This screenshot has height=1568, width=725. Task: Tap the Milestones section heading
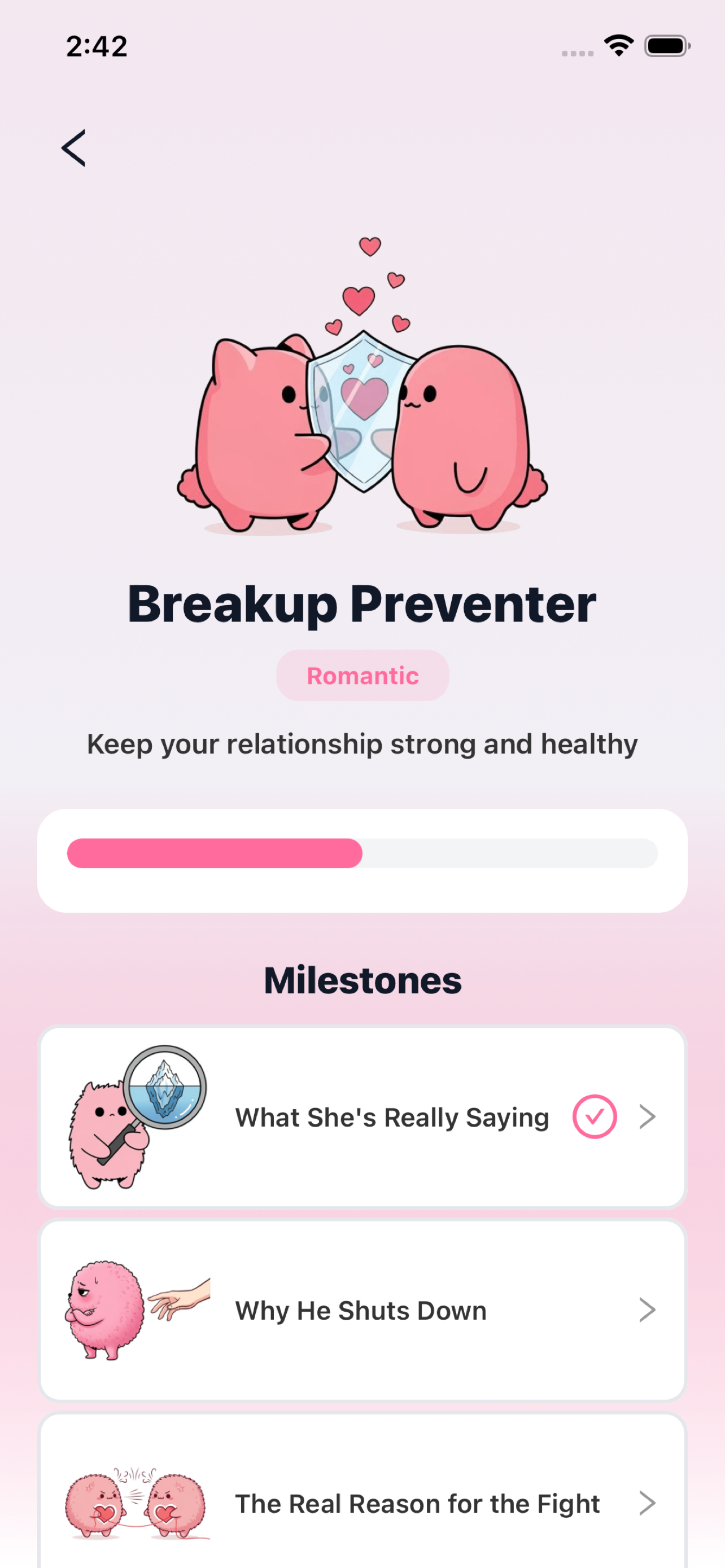coord(362,979)
